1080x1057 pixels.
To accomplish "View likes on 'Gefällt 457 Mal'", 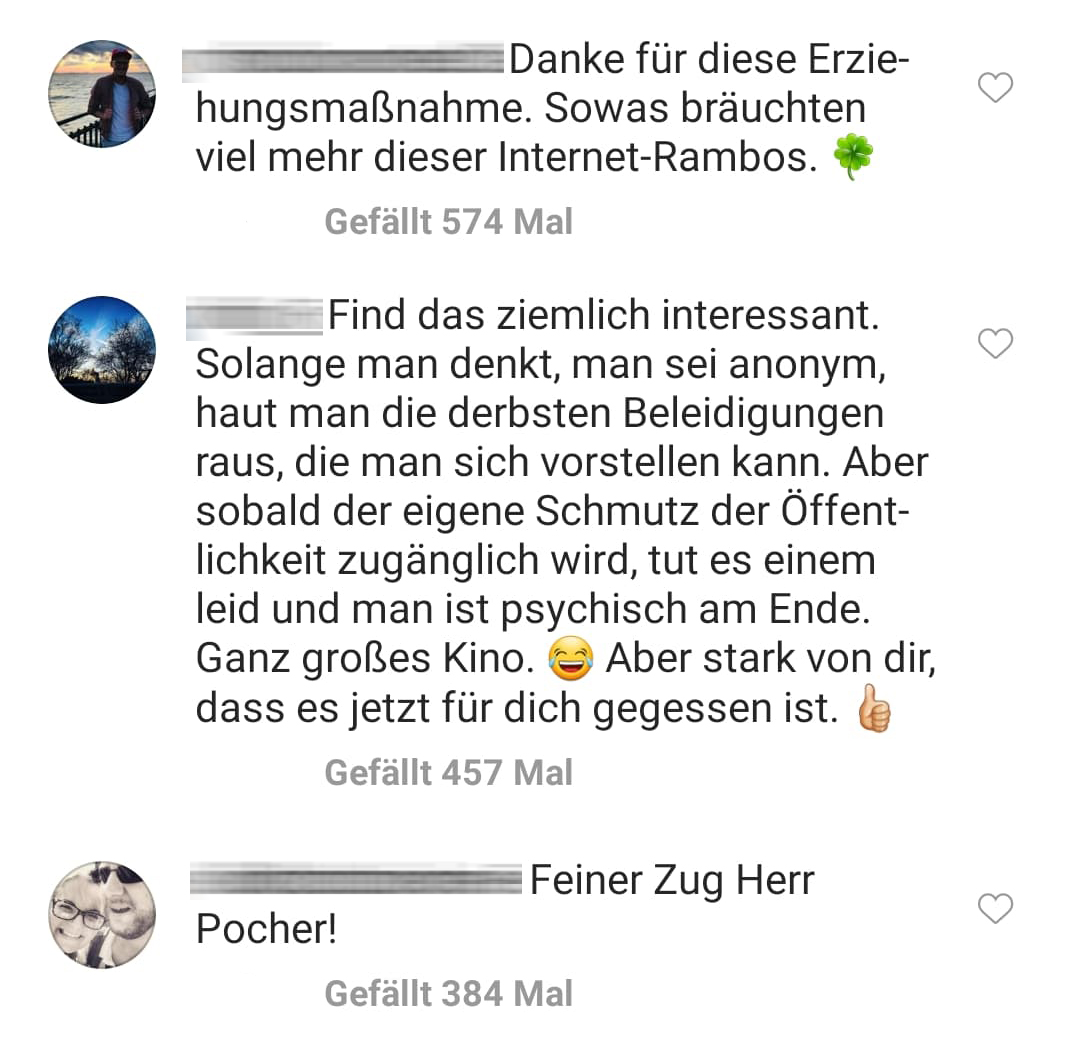I will coord(449,773).
